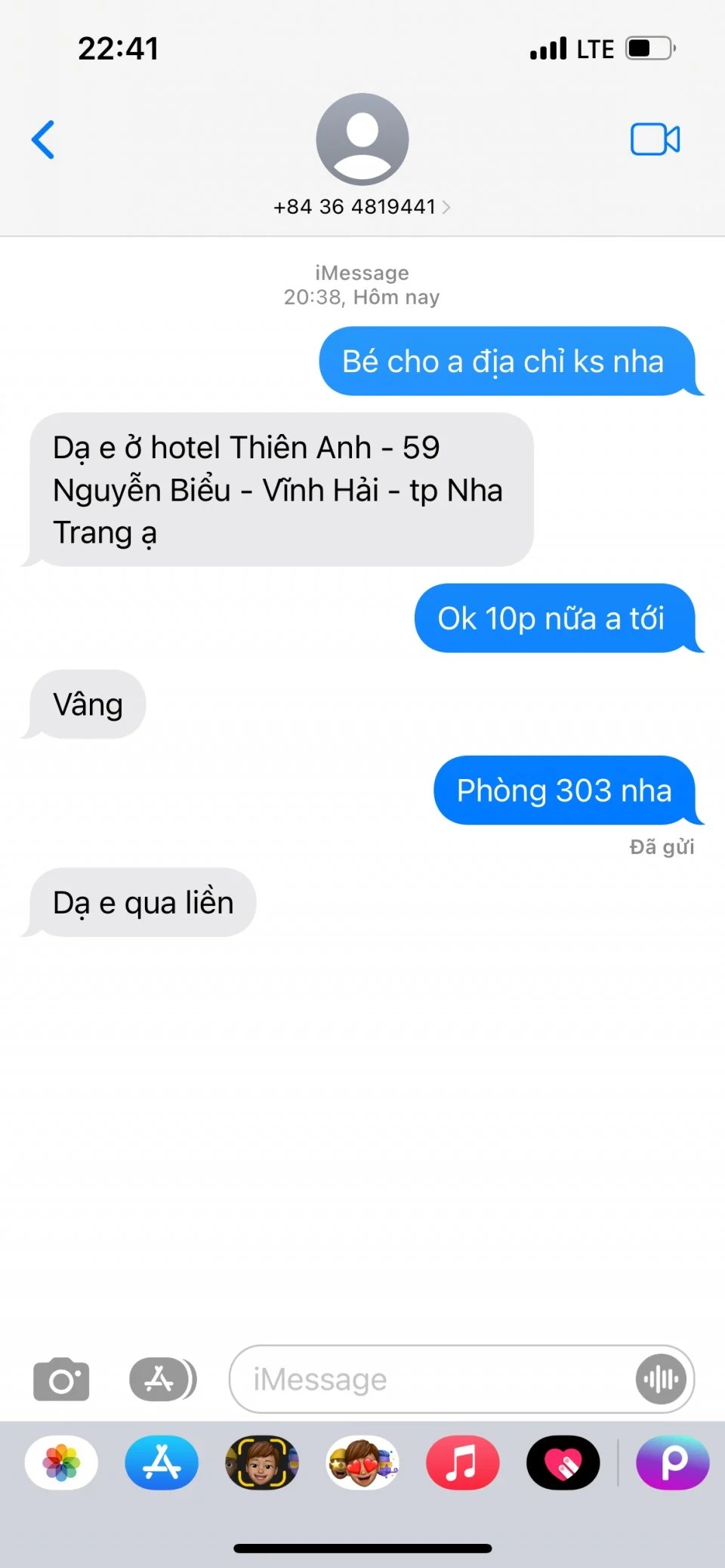Record an audio message
The image size is (725, 1568).
pyautogui.click(x=662, y=1380)
